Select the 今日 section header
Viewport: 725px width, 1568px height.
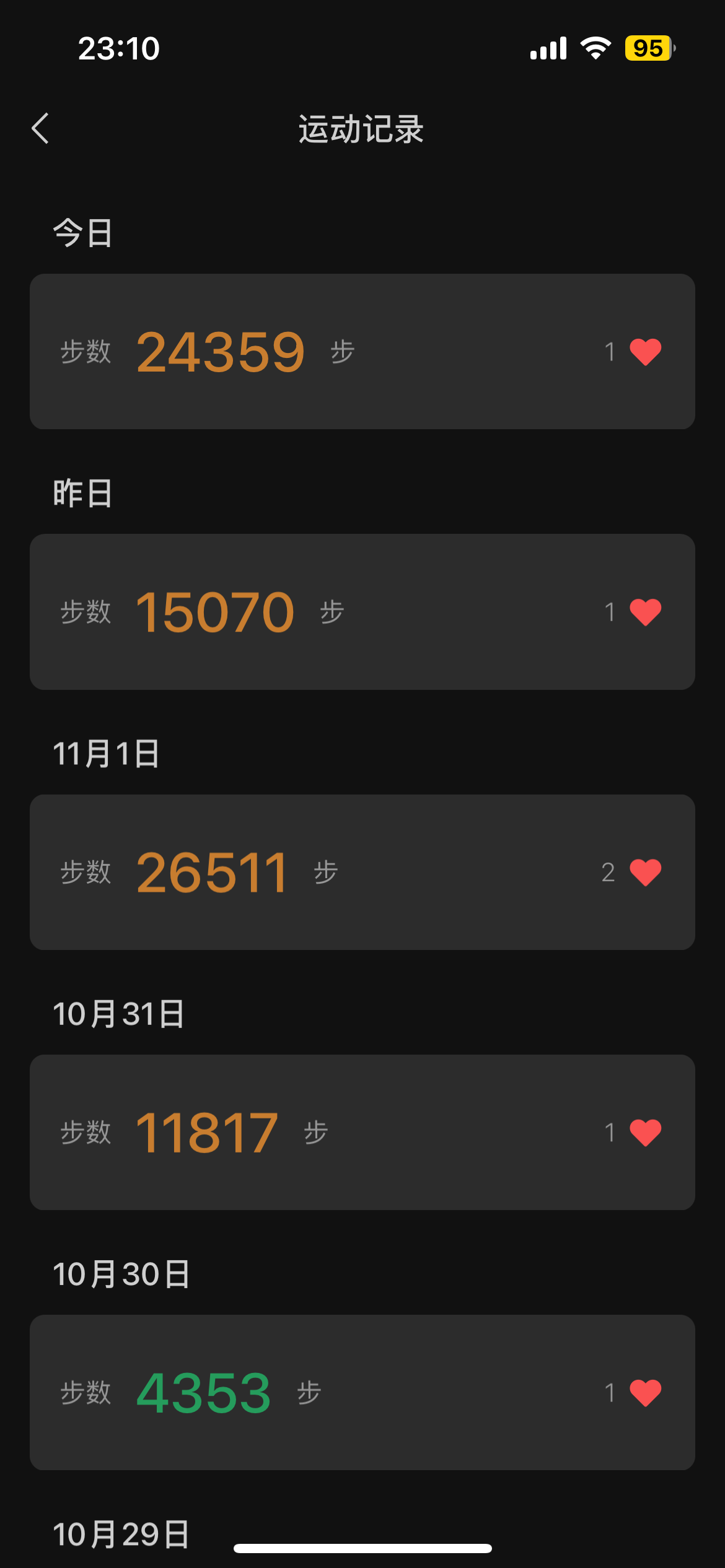coord(82,233)
